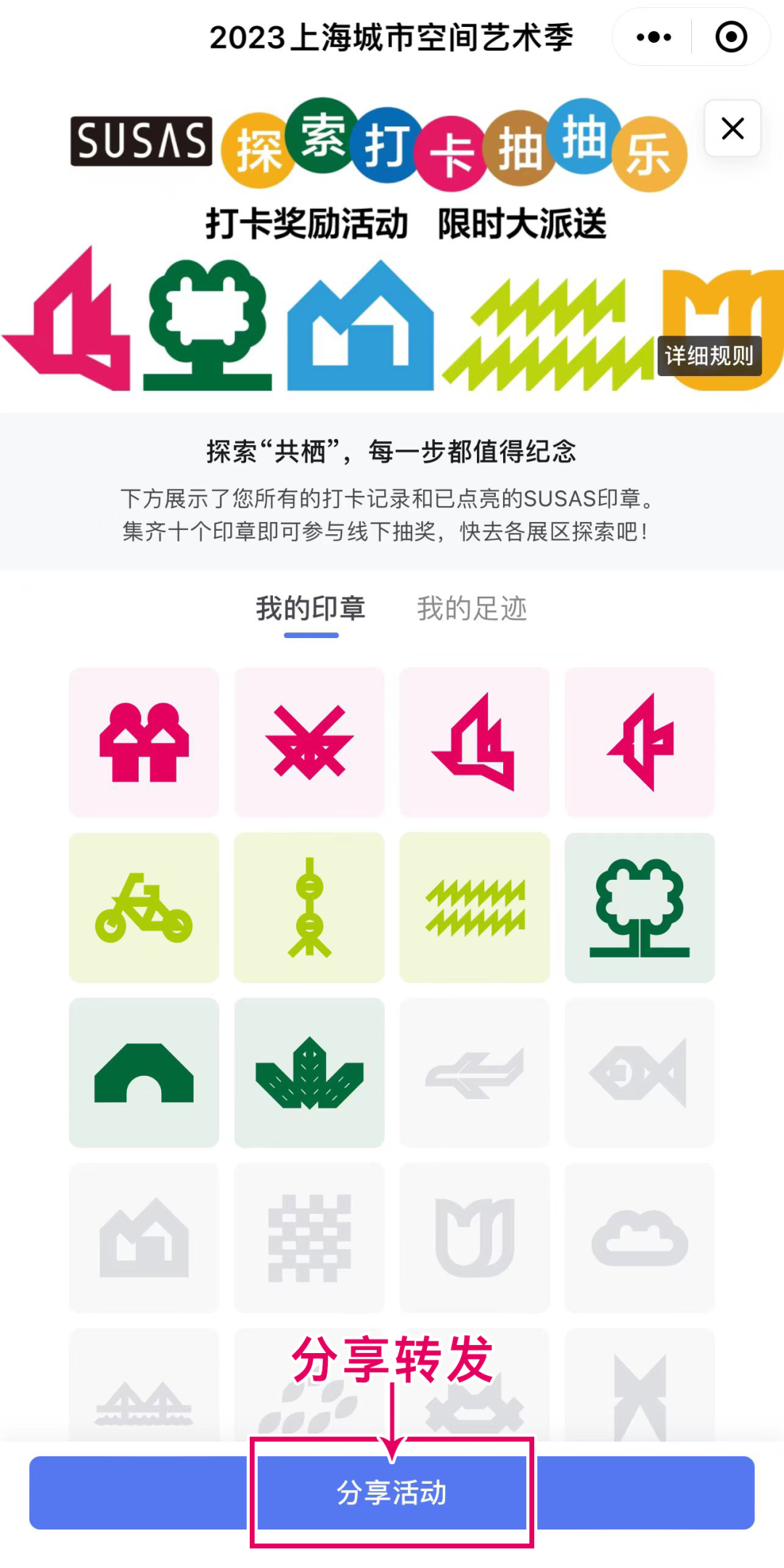
Task: Switch to the 我的足迹 tab
Action: 472,608
